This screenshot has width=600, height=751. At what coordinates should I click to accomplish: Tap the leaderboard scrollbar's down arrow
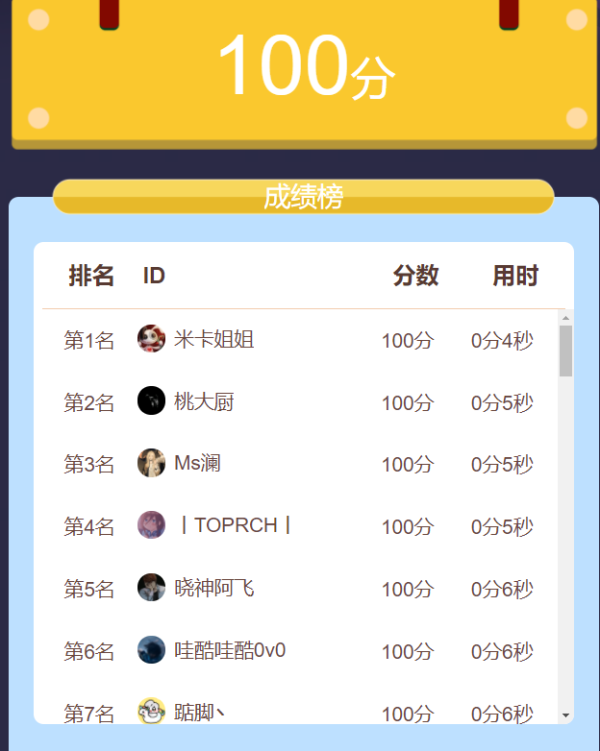coord(566,715)
